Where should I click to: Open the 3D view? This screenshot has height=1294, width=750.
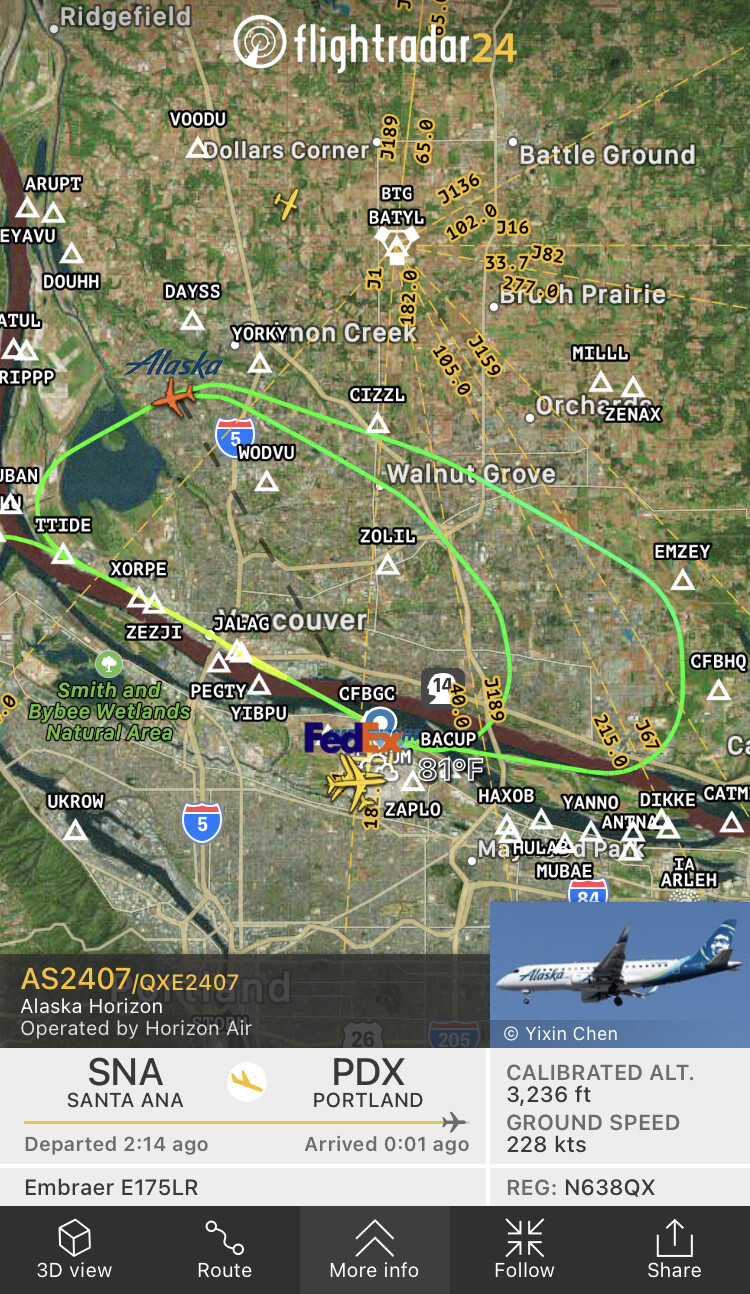point(74,1250)
